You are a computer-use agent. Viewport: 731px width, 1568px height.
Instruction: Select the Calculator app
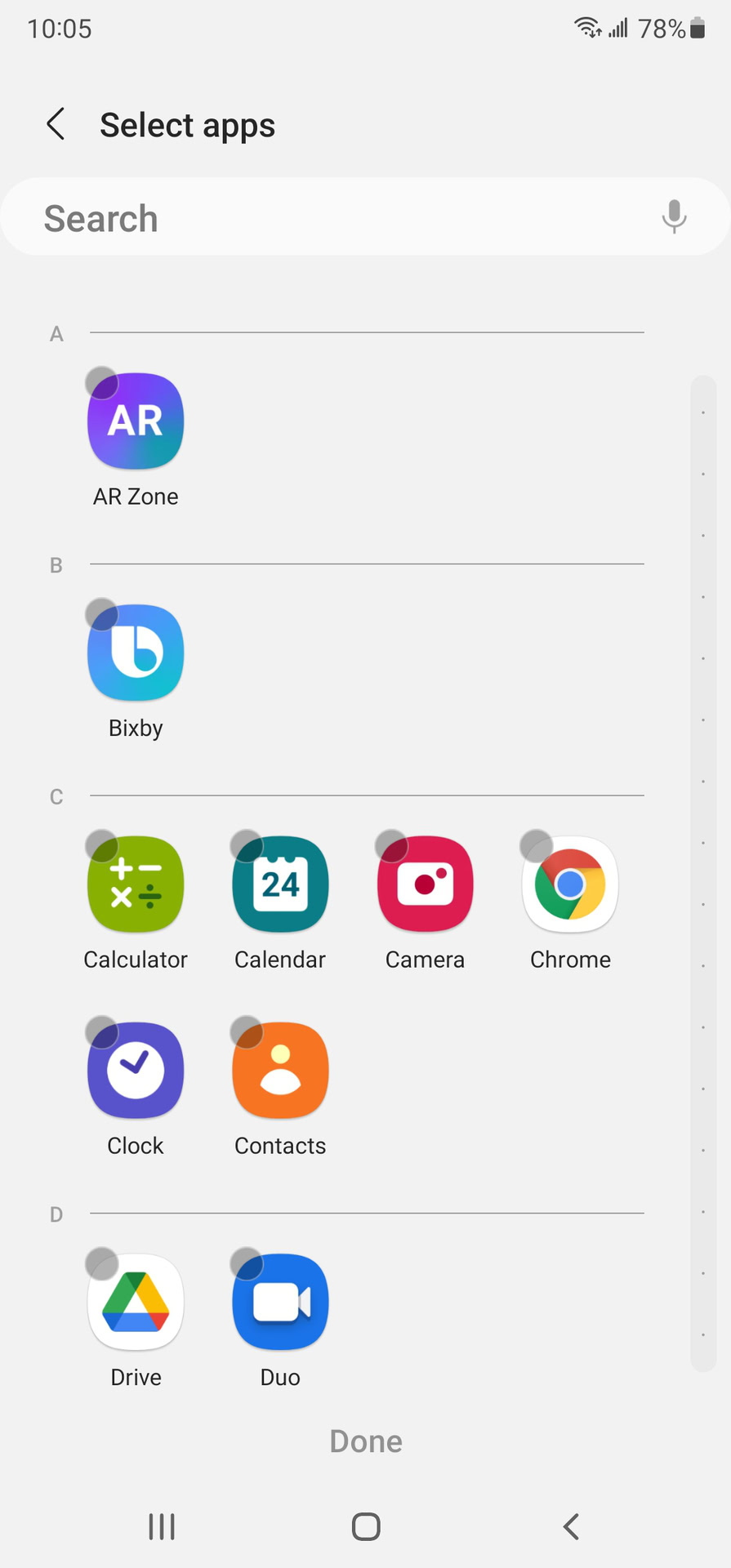click(x=136, y=884)
